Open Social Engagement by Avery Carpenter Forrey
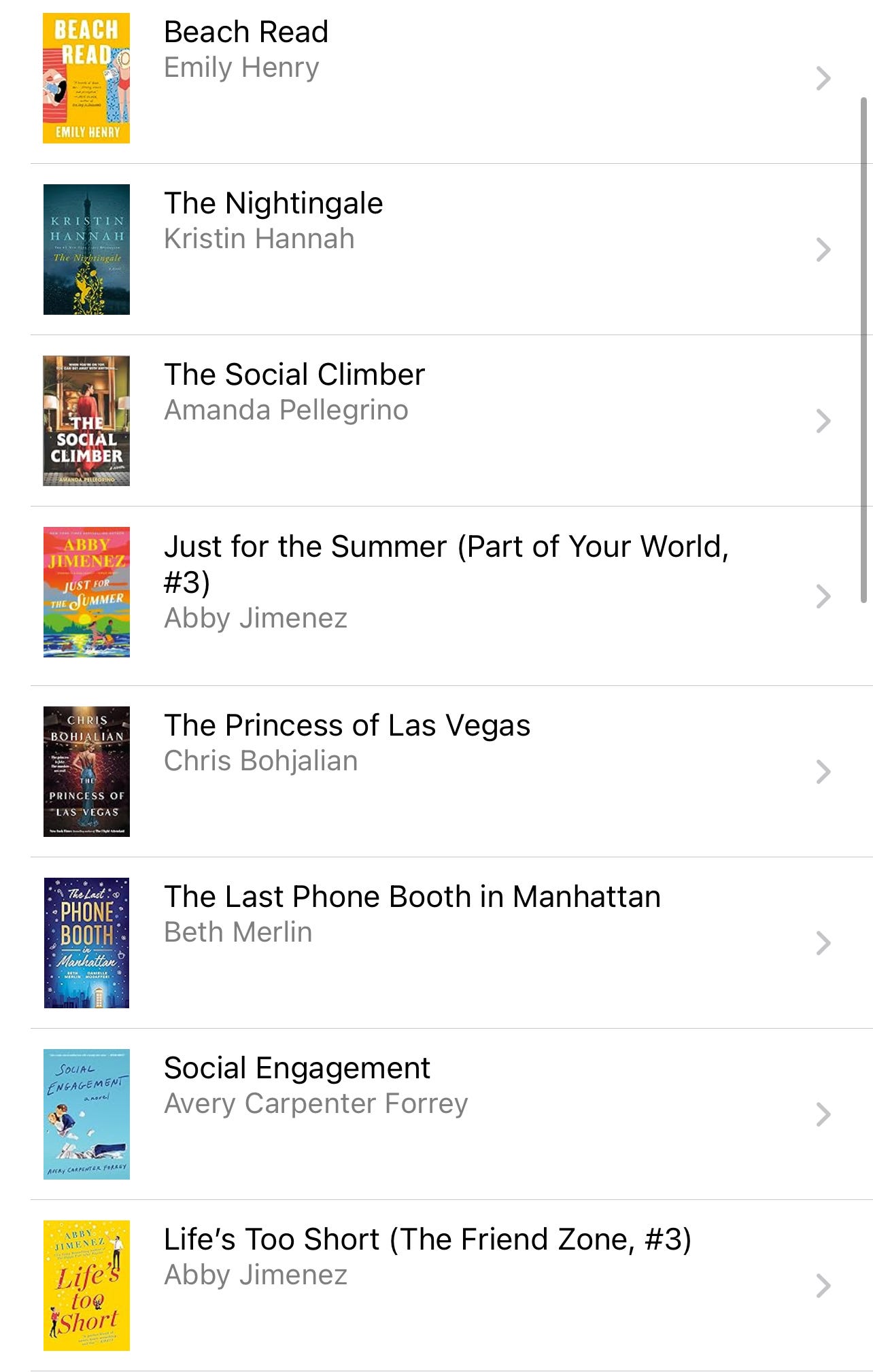873x1372 pixels. pos(435,1114)
